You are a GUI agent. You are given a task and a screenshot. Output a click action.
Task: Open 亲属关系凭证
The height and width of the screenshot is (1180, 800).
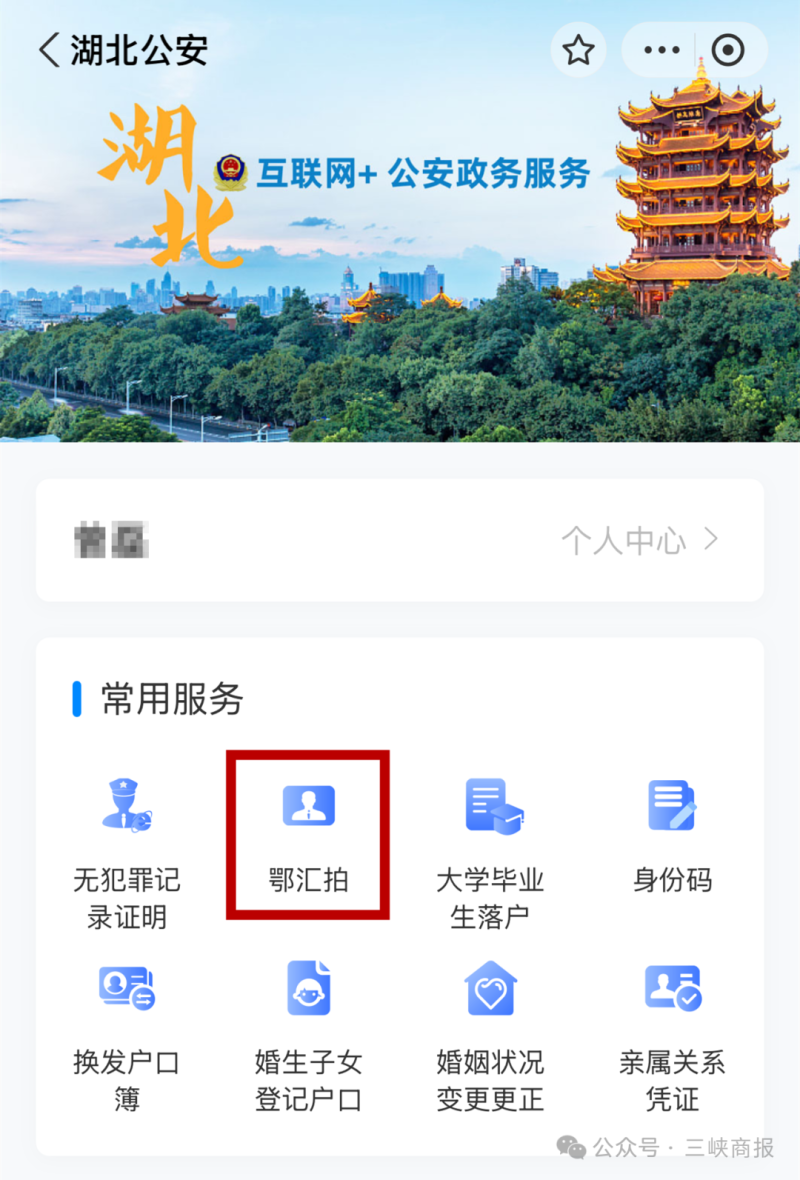(x=672, y=1035)
